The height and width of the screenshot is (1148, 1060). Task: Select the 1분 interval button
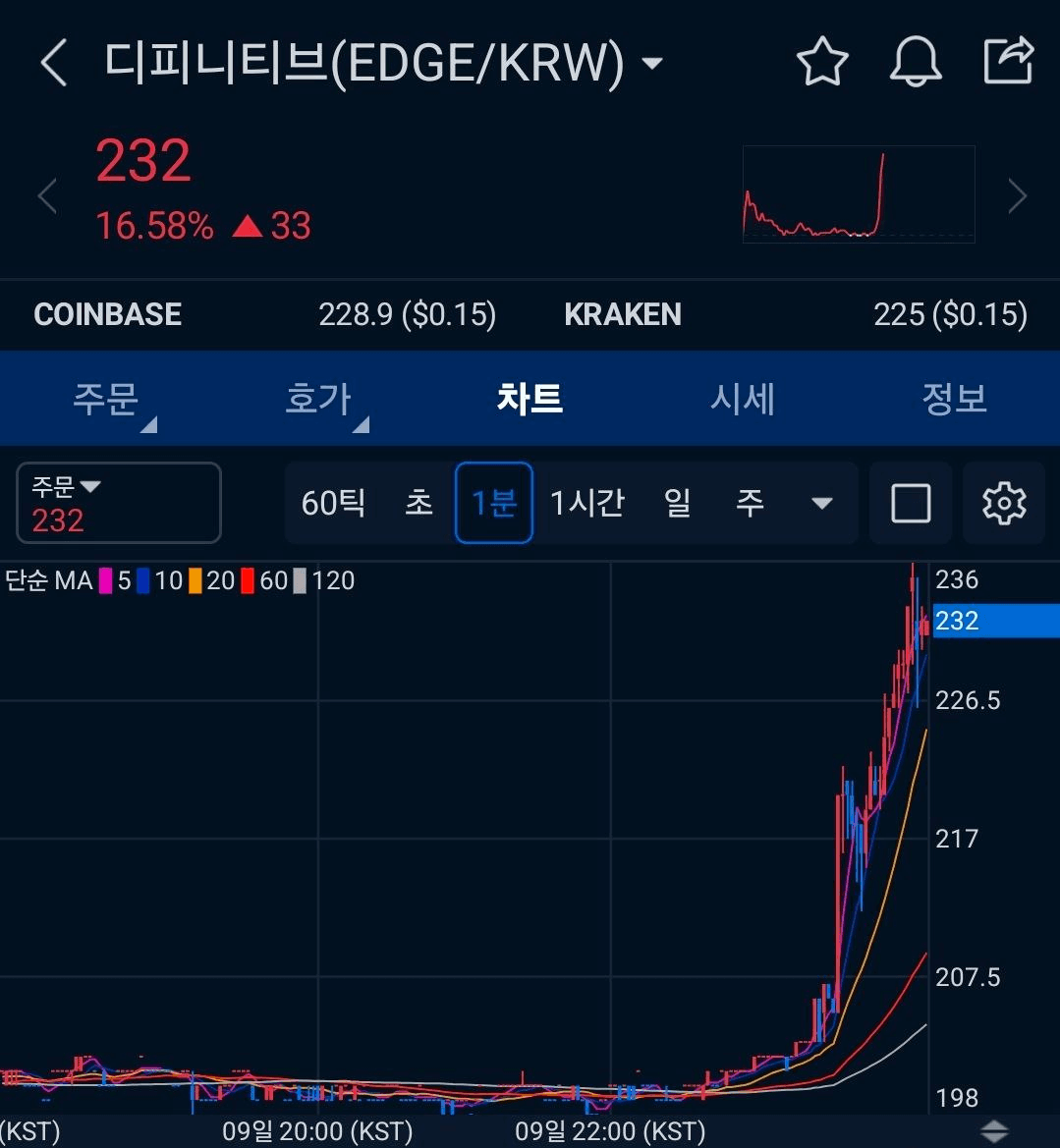(x=493, y=503)
